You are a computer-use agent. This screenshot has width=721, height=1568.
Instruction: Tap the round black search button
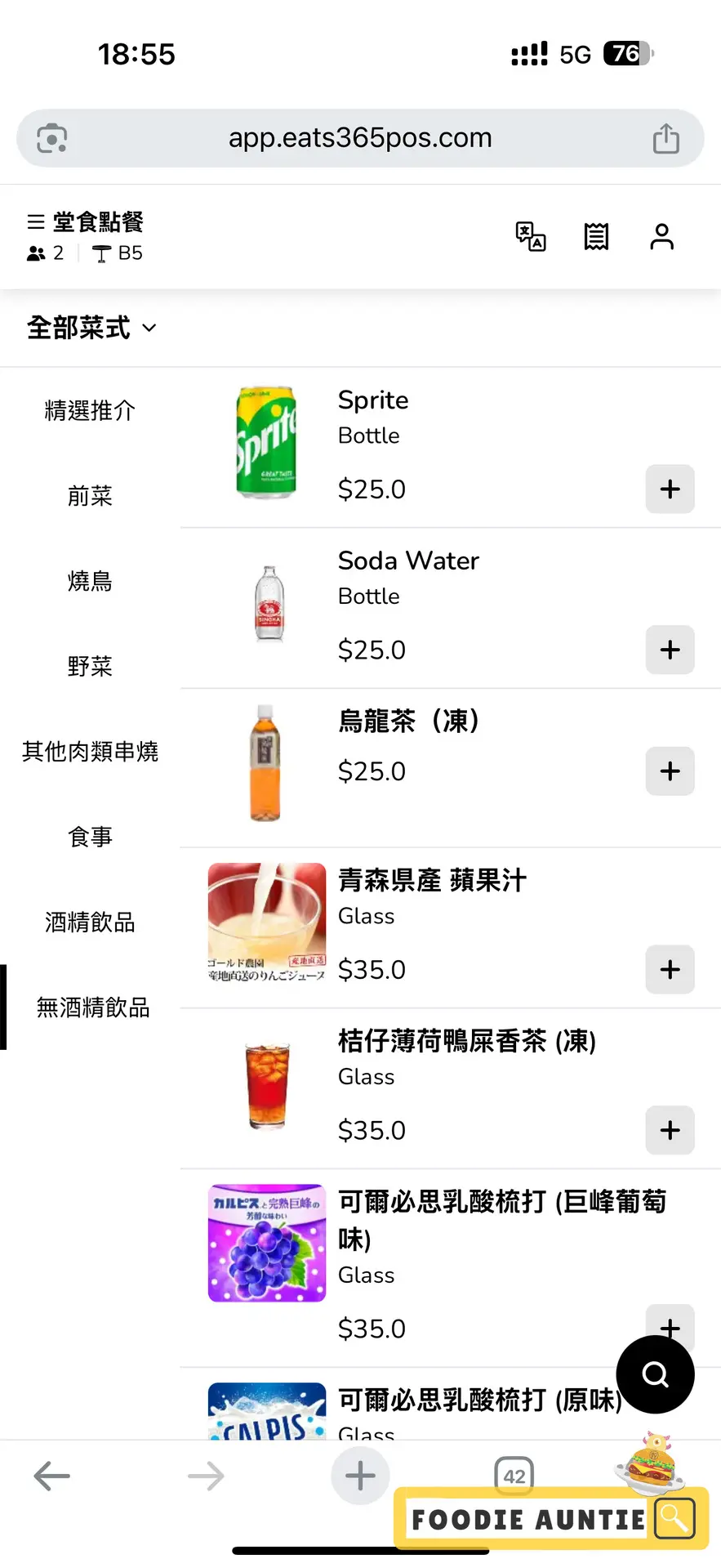pyautogui.click(x=655, y=1374)
